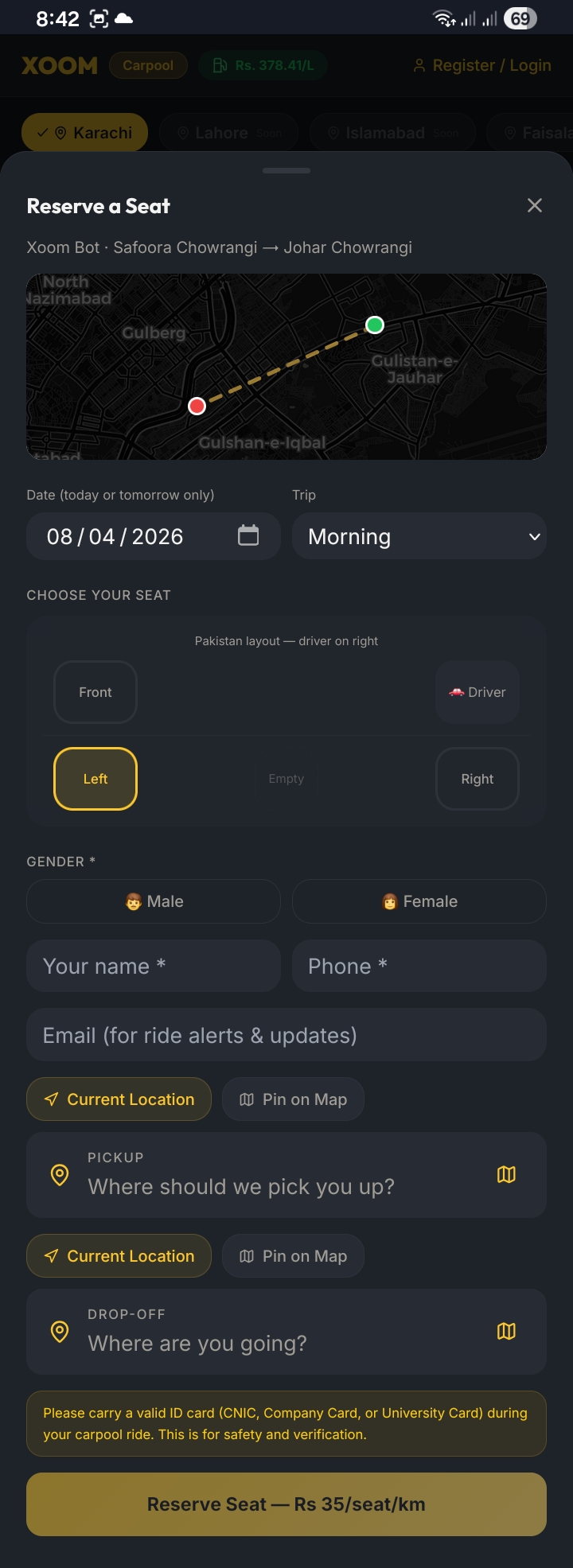Open the Trip dropdown showing Morning

point(419,536)
